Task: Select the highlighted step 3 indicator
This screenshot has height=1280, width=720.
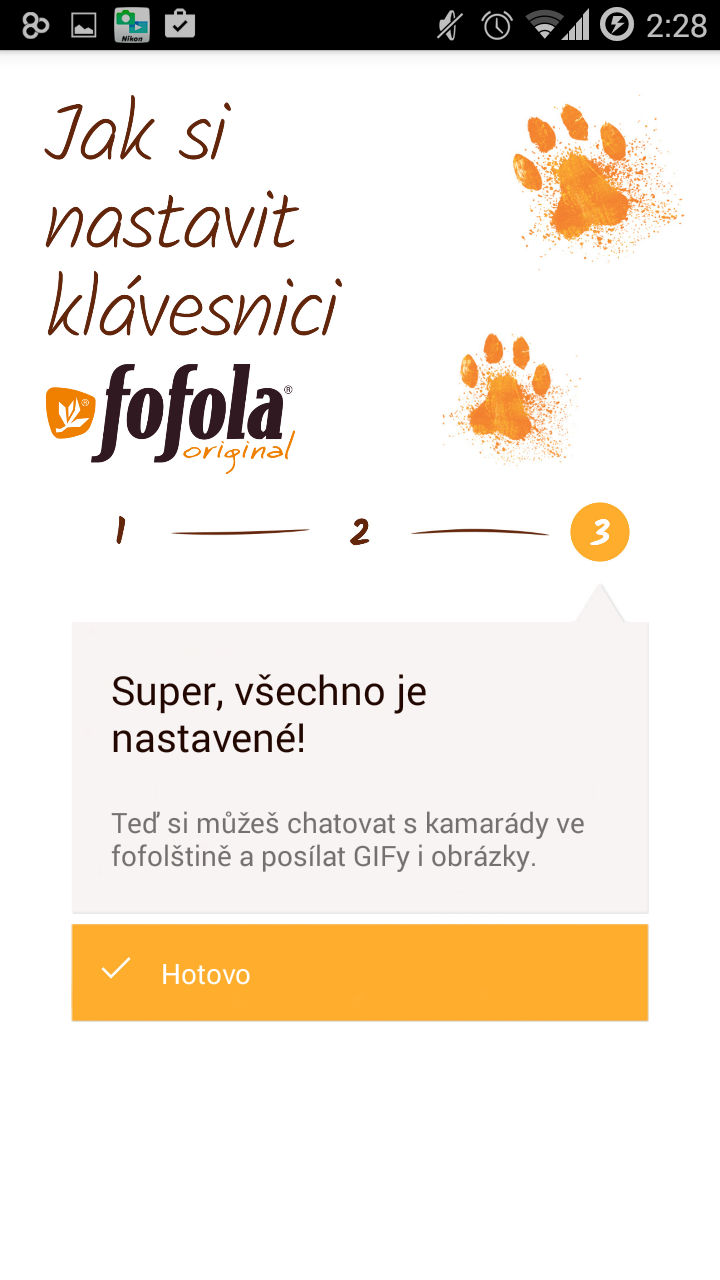Action: click(599, 532)
